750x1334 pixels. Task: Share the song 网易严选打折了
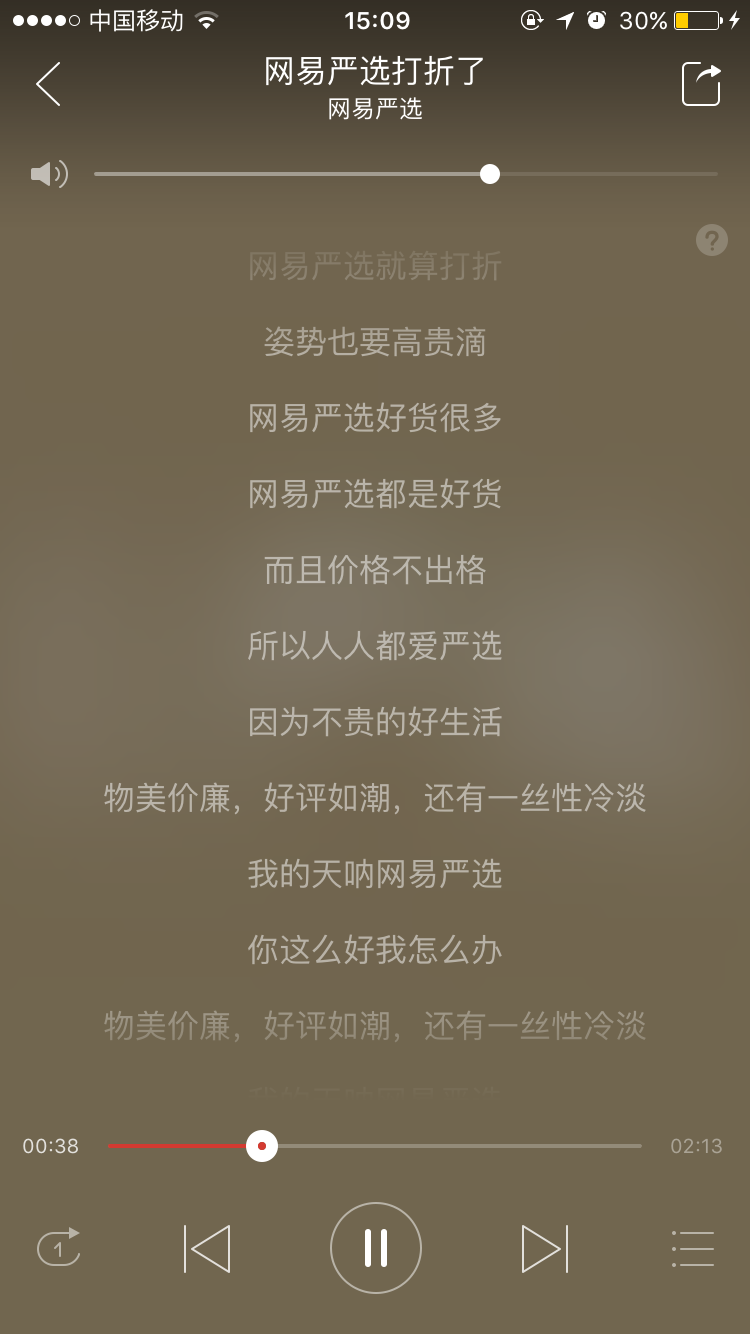tap(701, 84)
